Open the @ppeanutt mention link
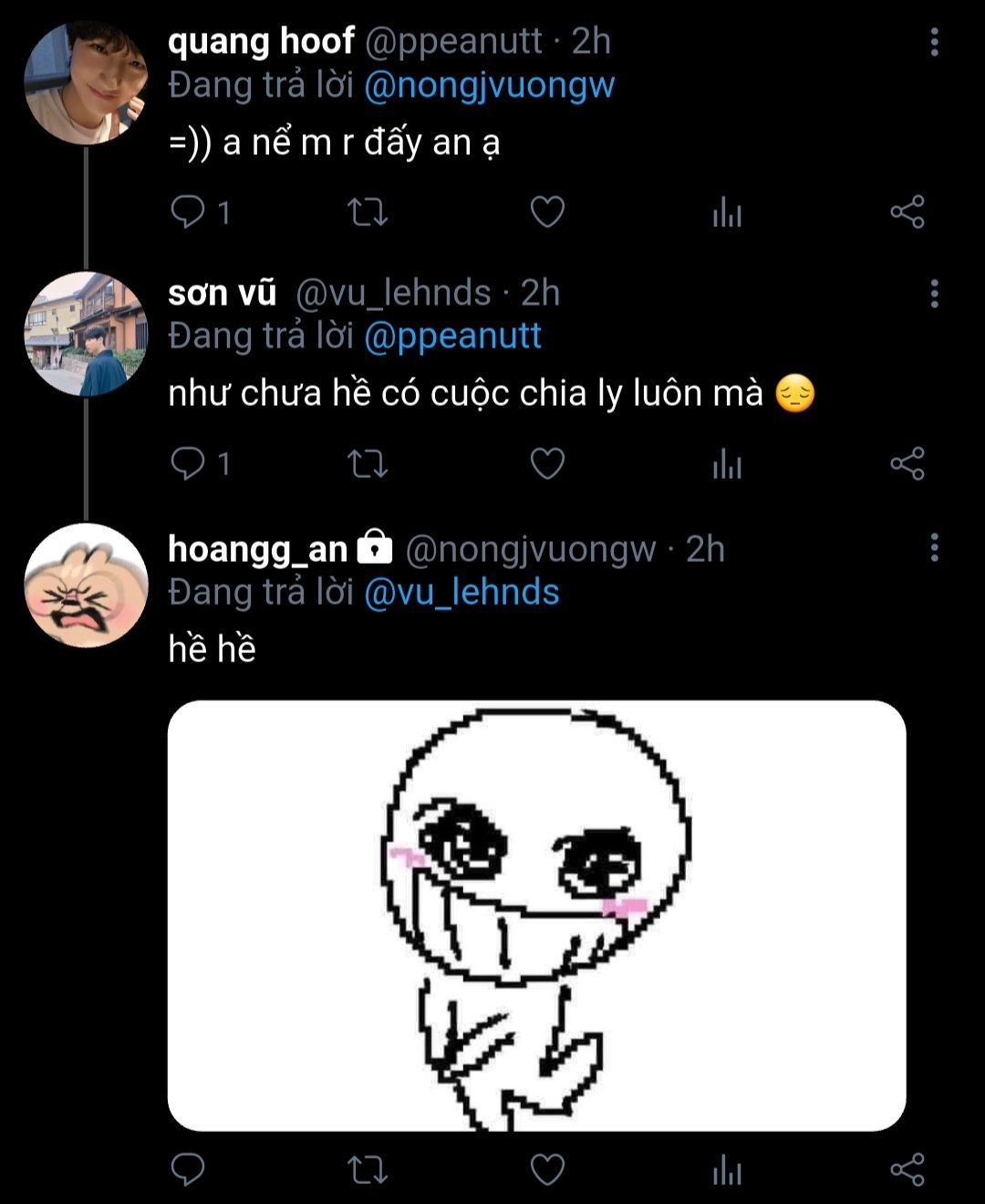Viewport: 985px width, 1204px height. click(x=452, y=337)
